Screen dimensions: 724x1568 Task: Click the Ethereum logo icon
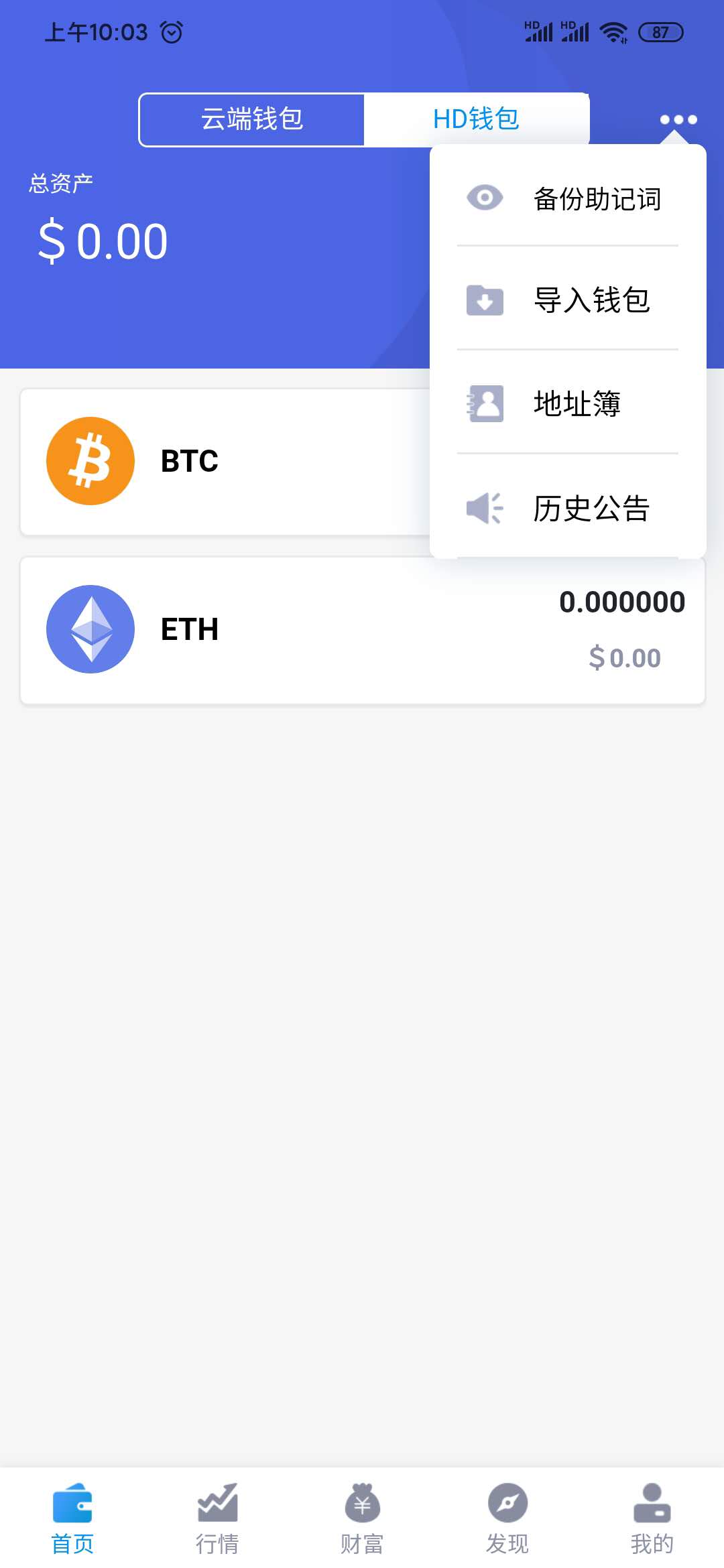tap(90, 629)
